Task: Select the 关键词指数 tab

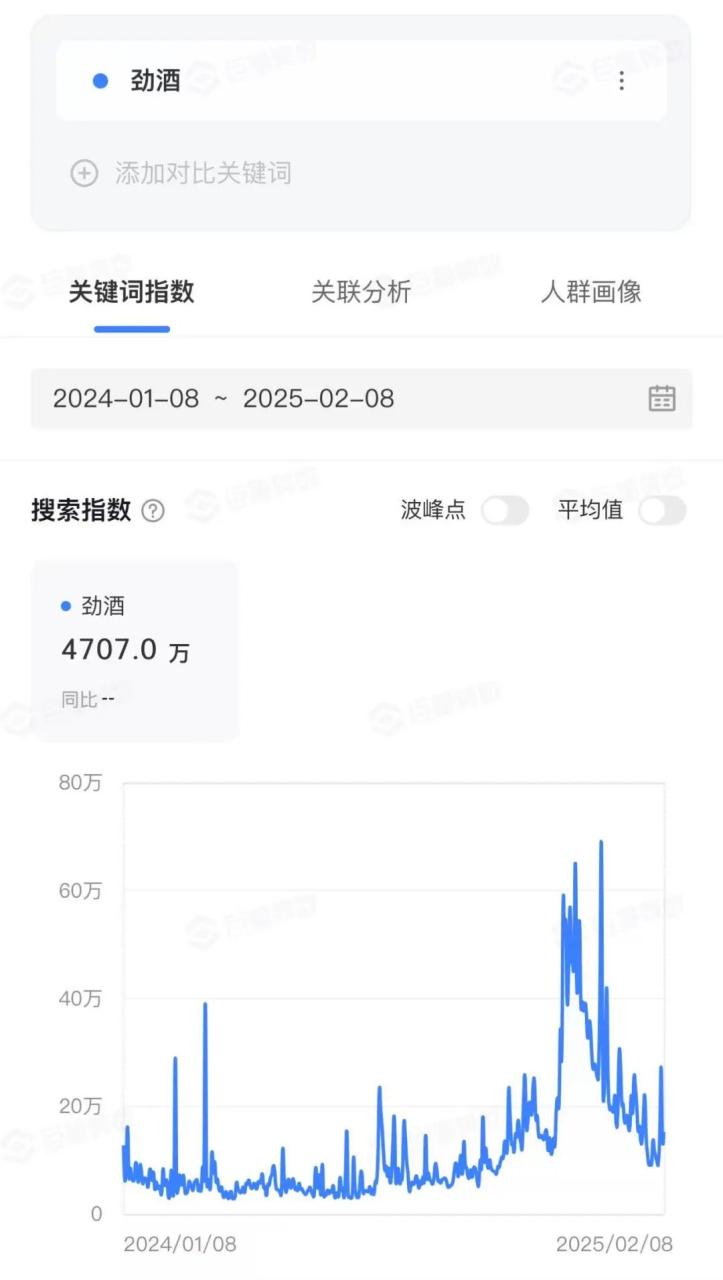Action: point(131,292)
